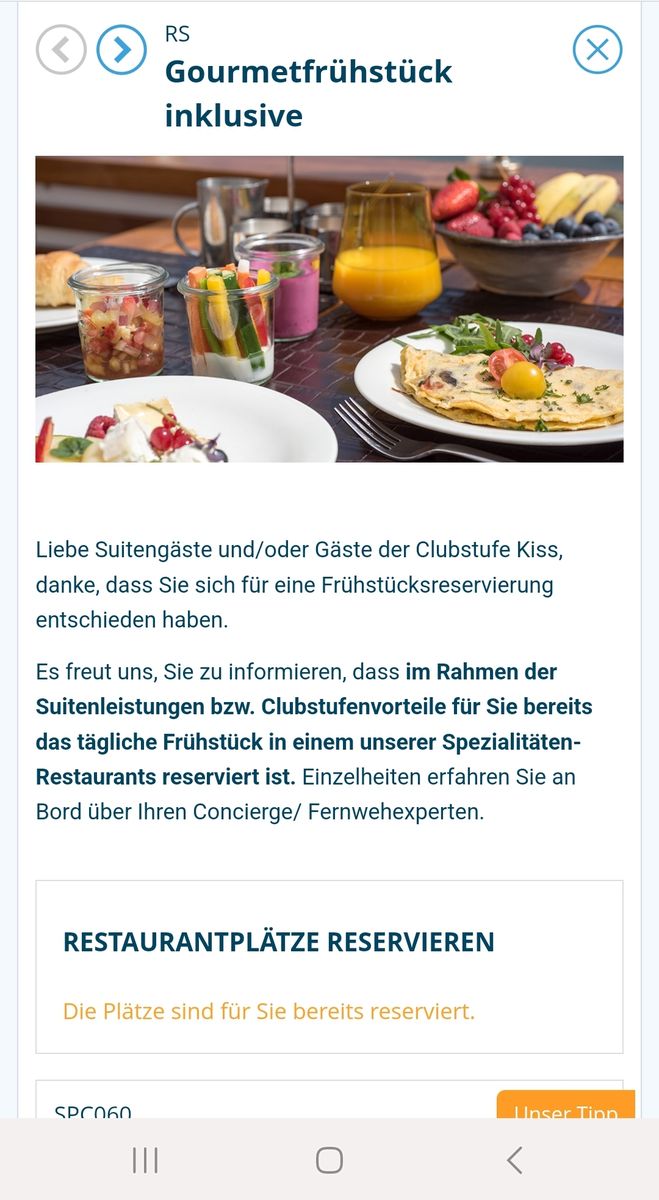The image size is (659, 1200).
Task: Open the recent apps overview
Action: tap(145, 1160)
